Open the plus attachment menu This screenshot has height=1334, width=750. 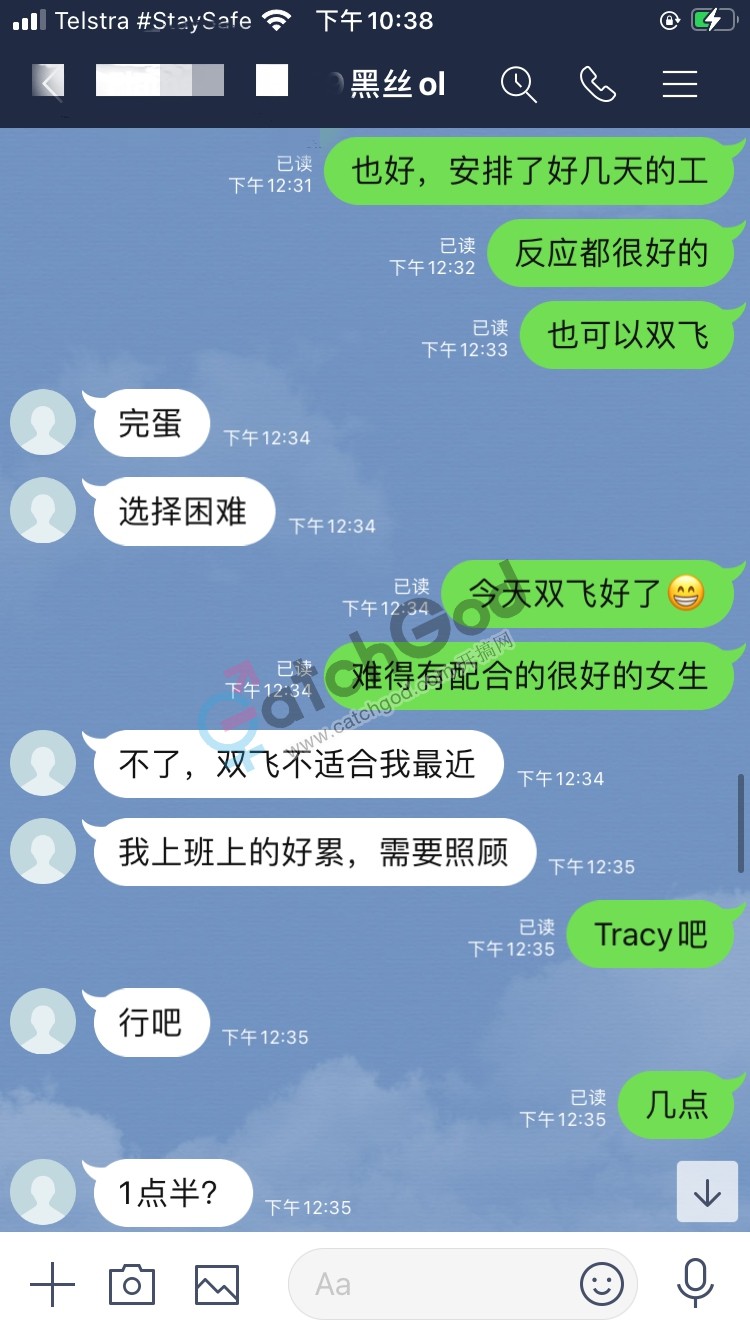pyautogui.click(x=52, y=1284)
